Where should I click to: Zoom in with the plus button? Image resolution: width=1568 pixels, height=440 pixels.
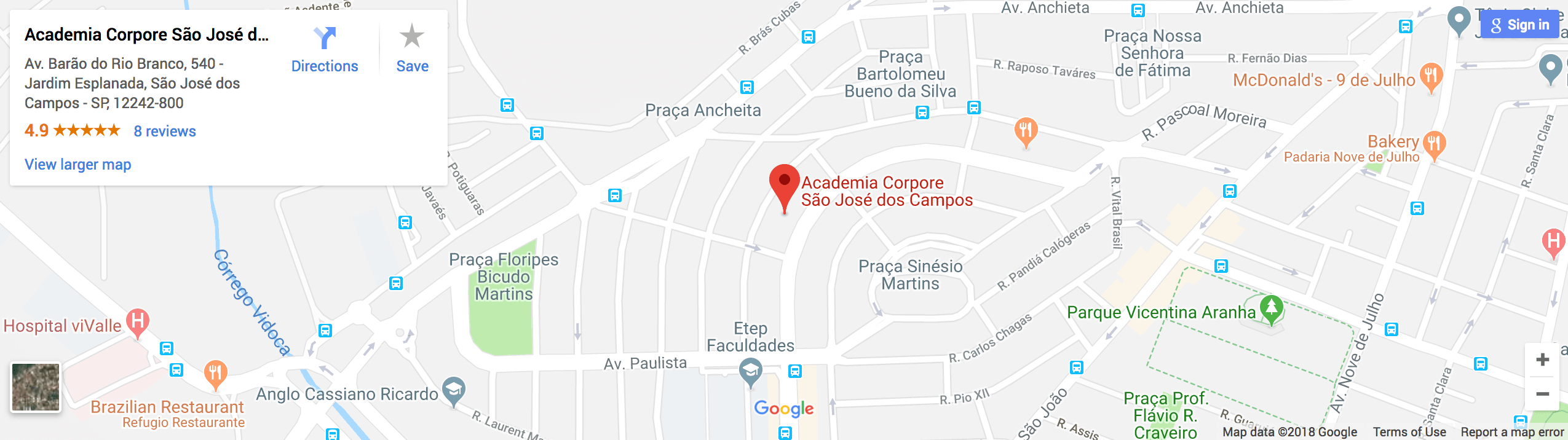click(1542, 359)
